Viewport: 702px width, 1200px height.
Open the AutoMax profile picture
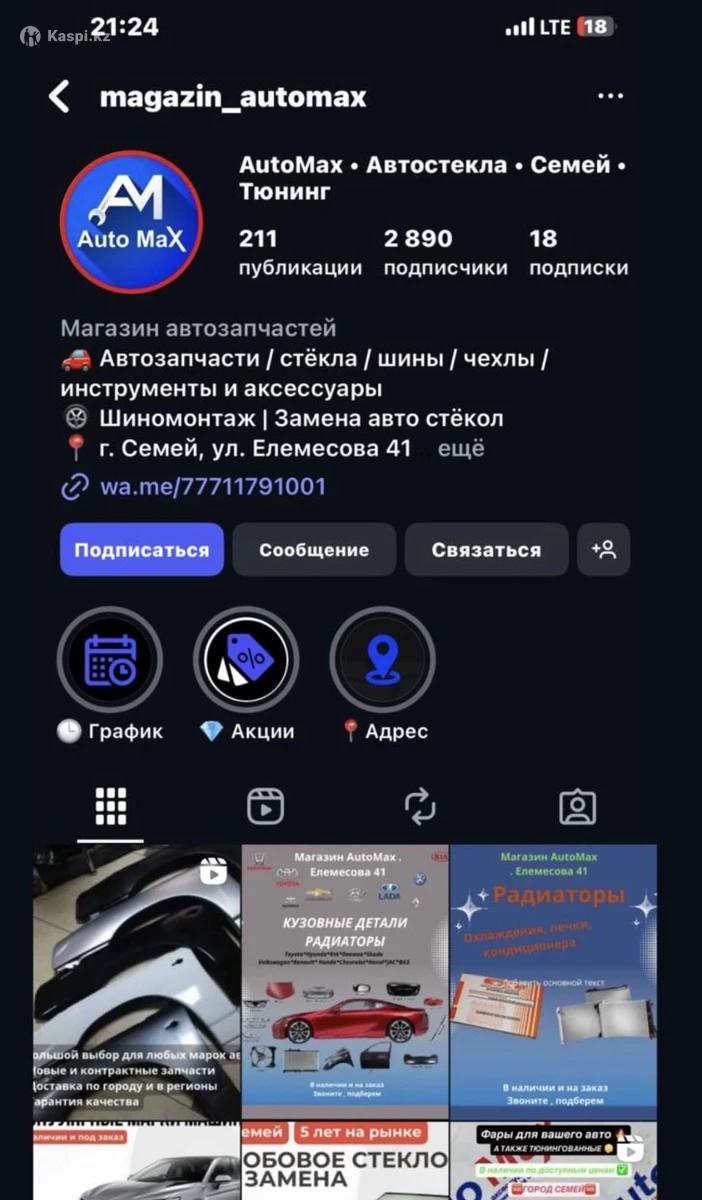pyautogui.click(x=131, y=222)
